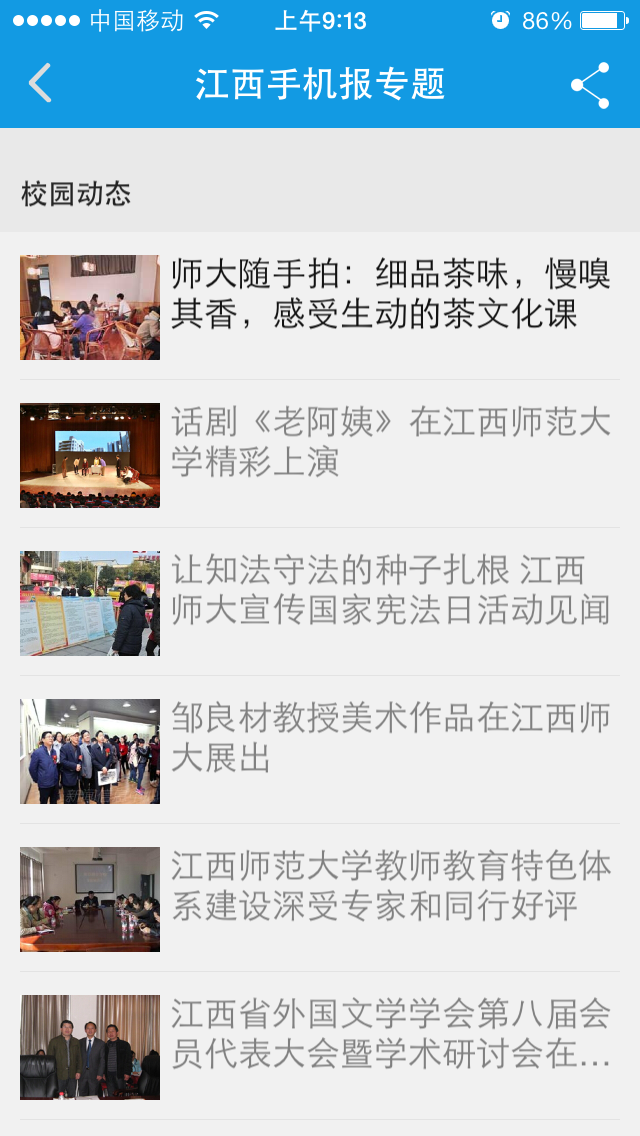The height and width of the screenshot is (1136, 640).
Task: Open the 江西省外国文学学会 conference article
Action: click(x=320, y=1046)
